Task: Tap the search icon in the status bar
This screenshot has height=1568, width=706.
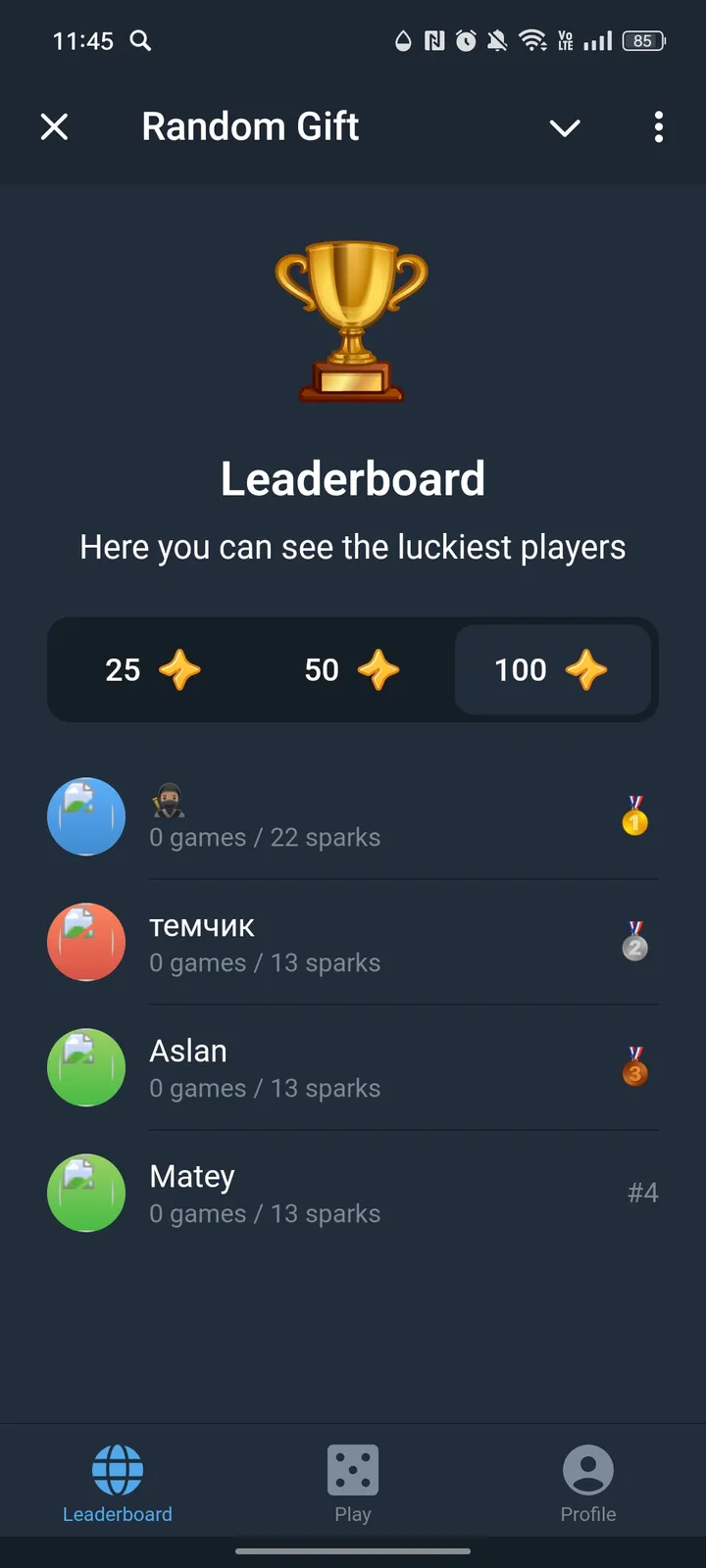Action: (140, 41)
